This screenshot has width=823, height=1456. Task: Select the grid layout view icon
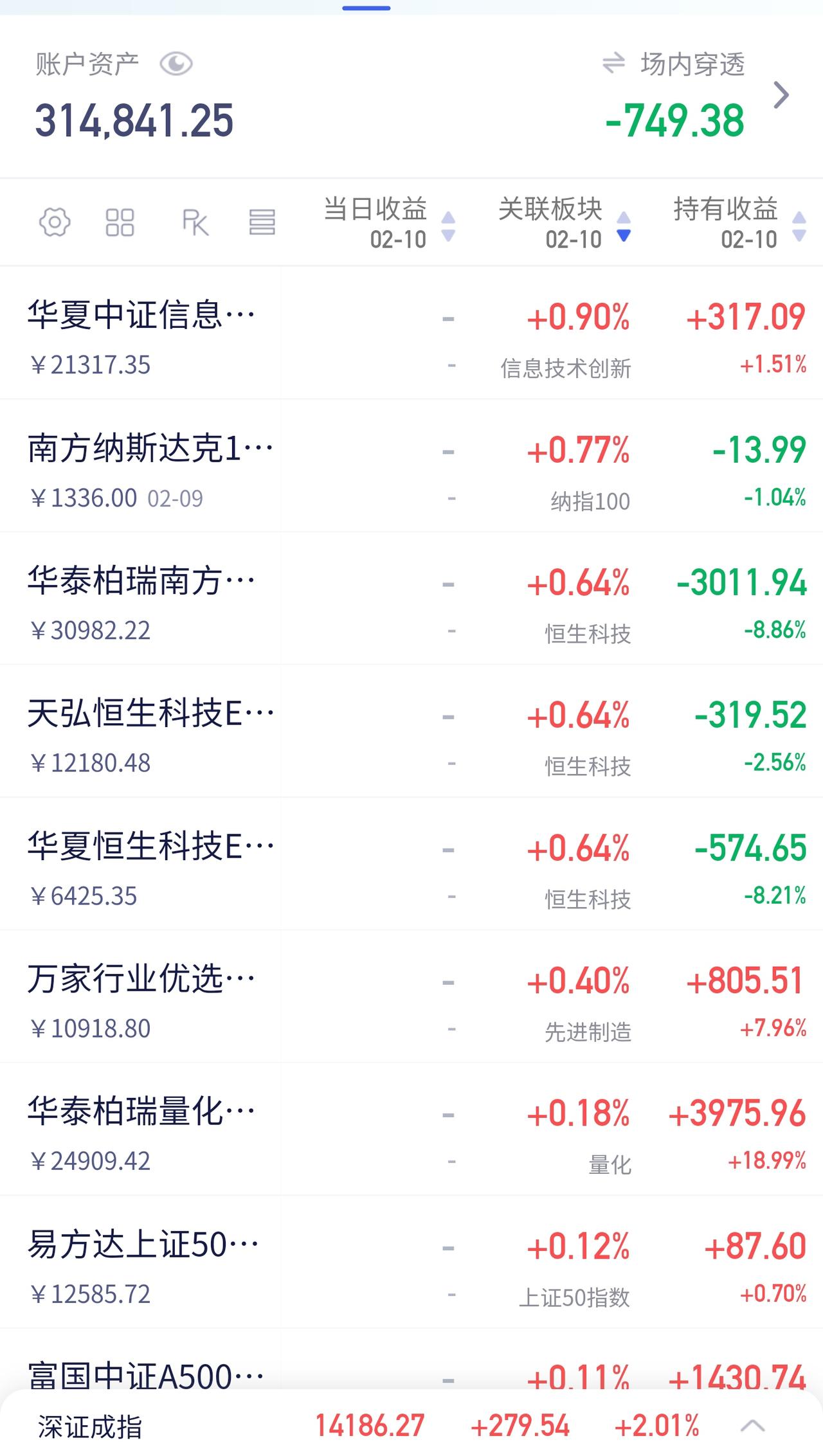(119, 223)
